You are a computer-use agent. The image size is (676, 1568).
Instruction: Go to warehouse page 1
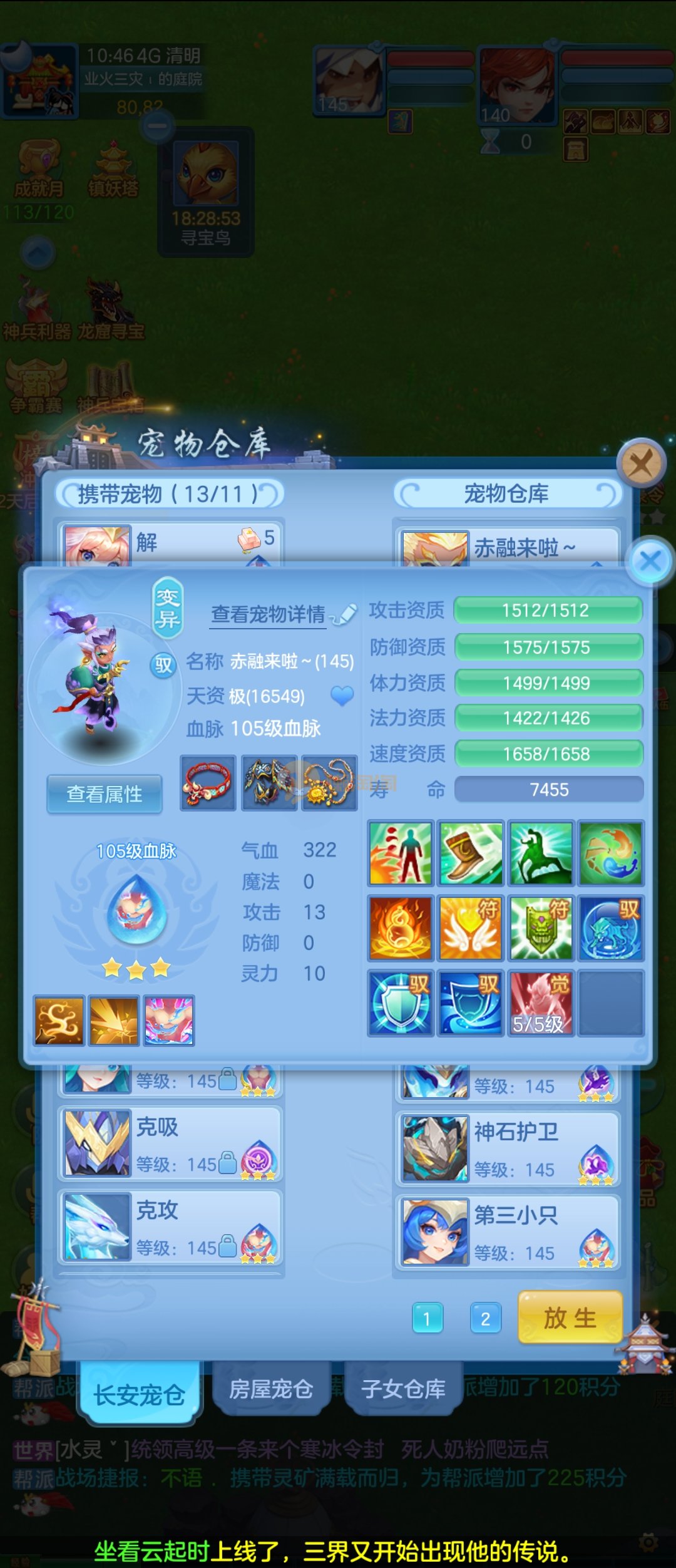click(428, 1319)
